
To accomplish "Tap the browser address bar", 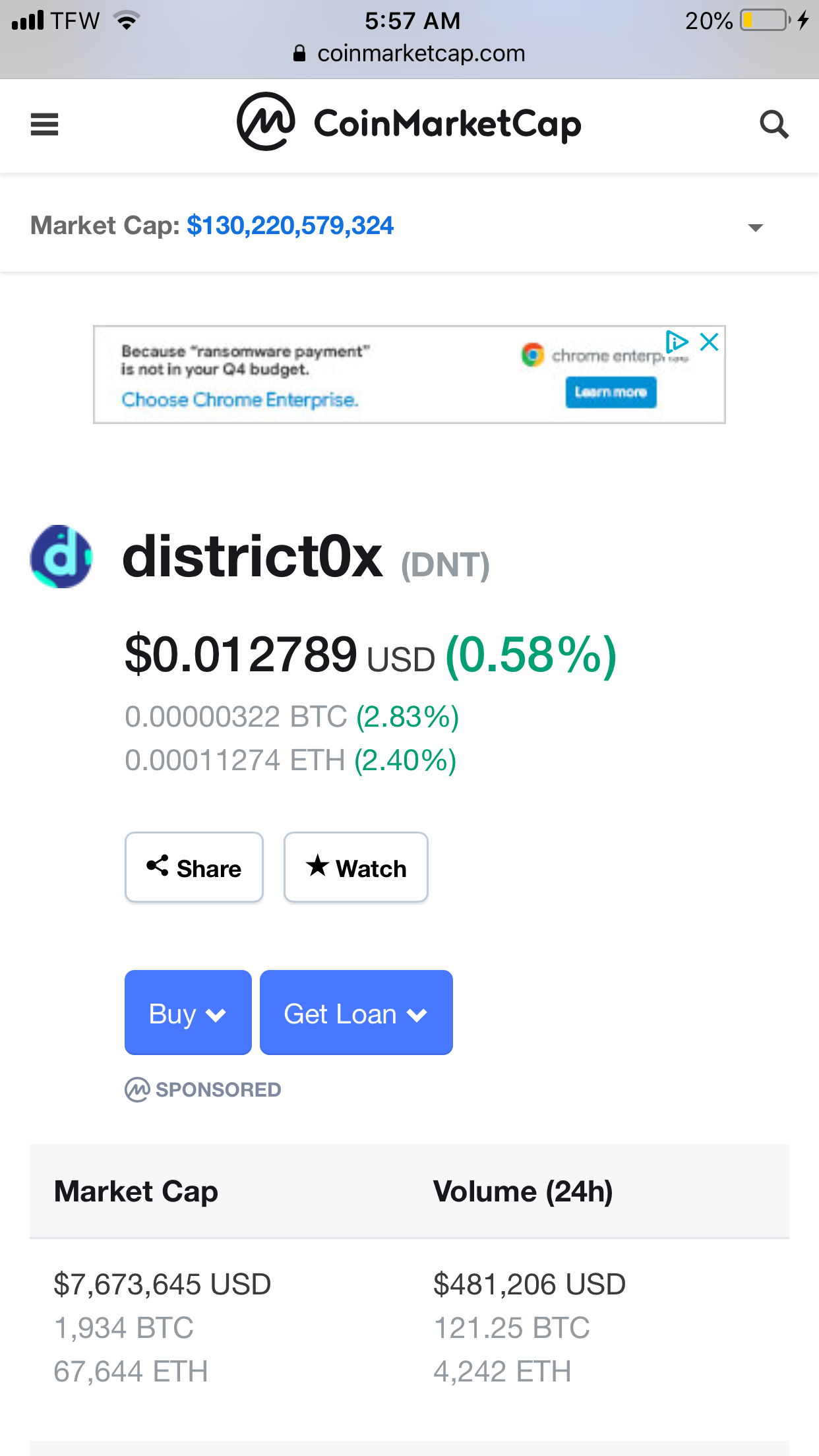I will point(410,53).
